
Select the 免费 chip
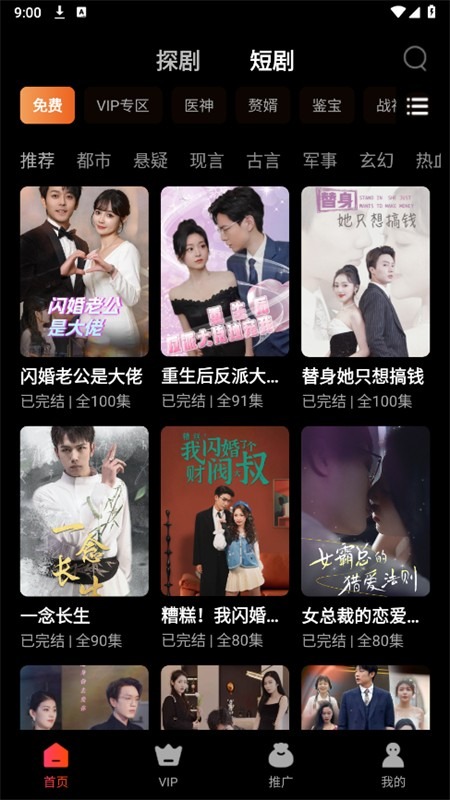[x=47, y=106]
